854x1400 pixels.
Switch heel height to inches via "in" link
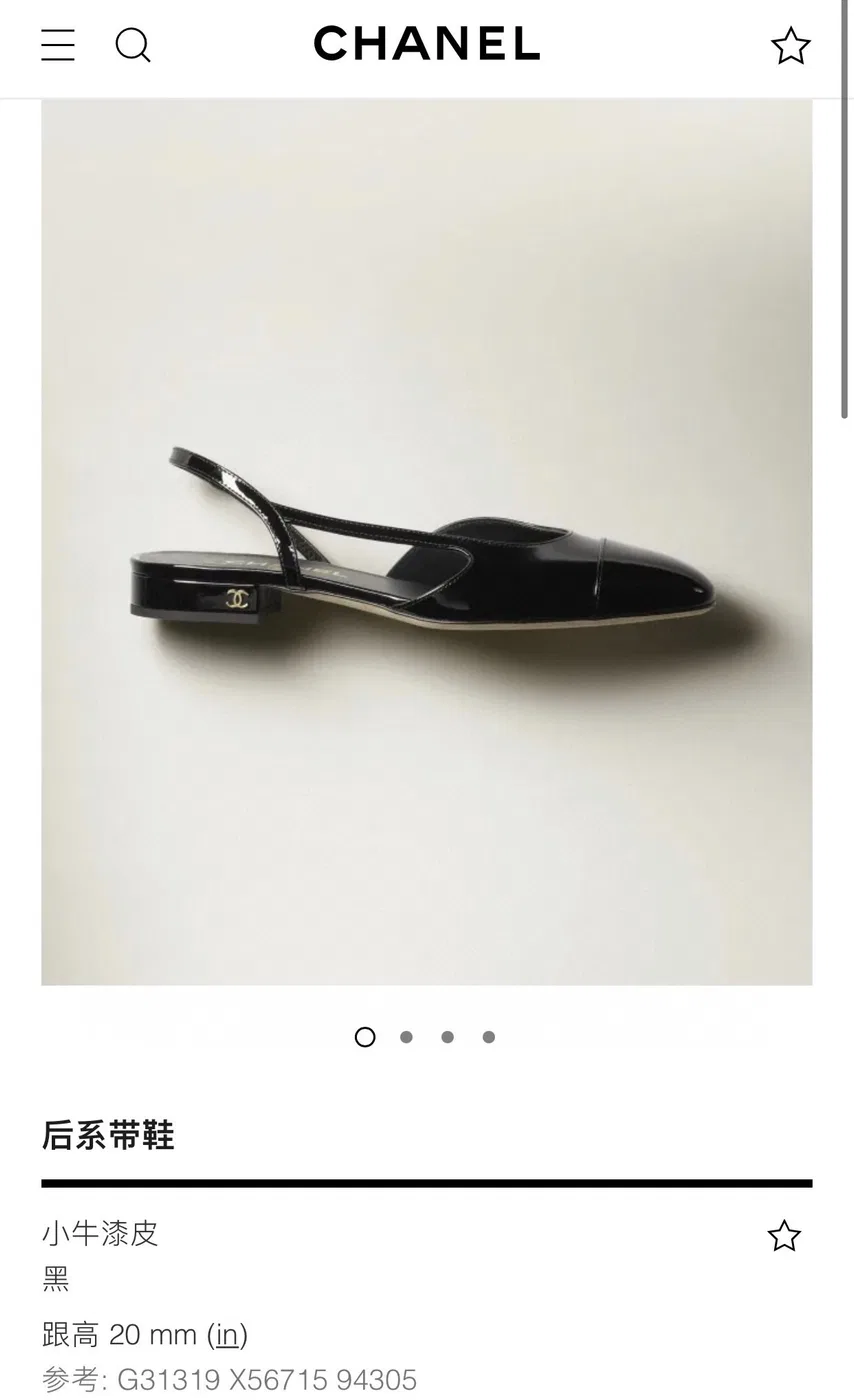(227, 1335)
